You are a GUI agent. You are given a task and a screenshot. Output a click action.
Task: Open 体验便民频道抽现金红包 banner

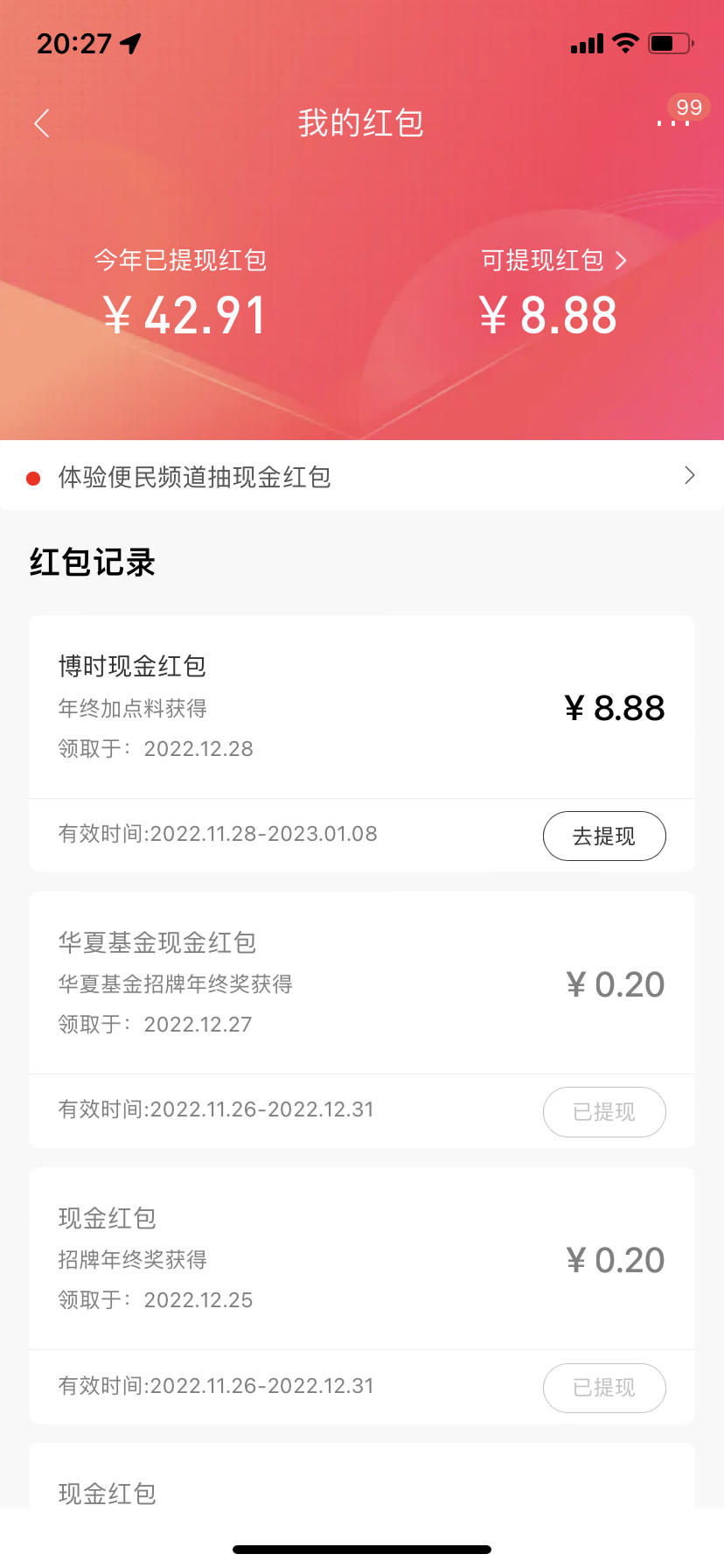coord(362,476)
